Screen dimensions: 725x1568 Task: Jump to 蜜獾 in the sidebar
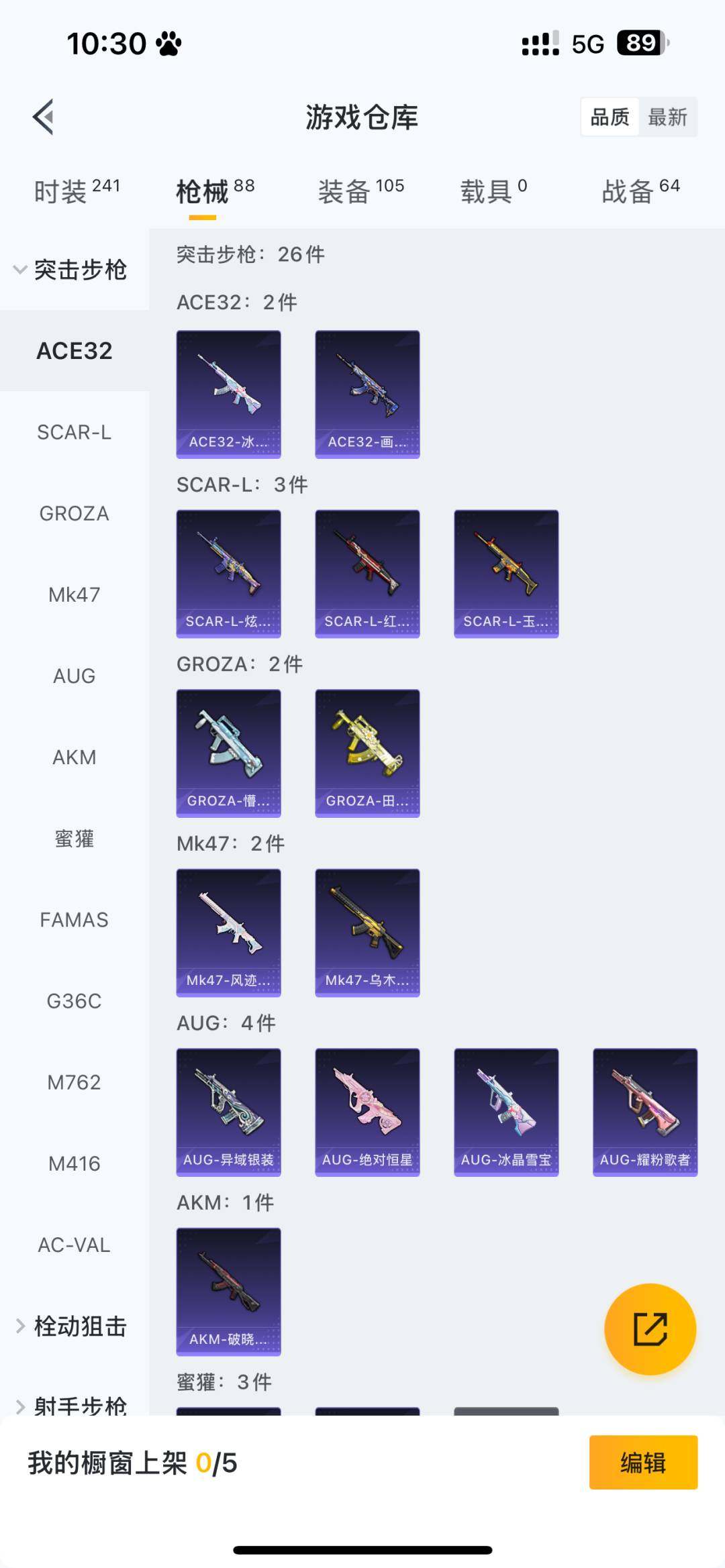pyautogui.click(x=74, y=839)
